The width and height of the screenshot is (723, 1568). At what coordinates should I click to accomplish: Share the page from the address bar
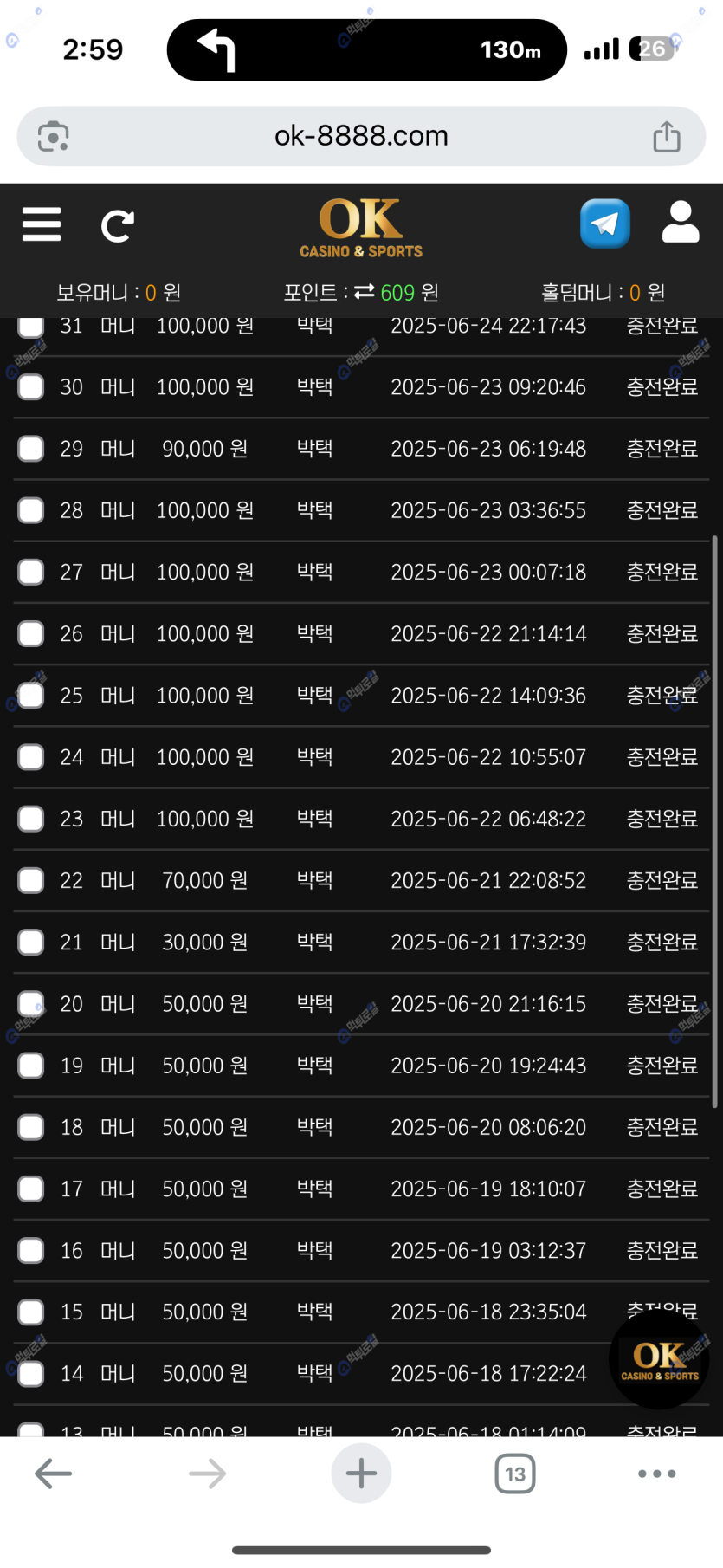point(666,136)
